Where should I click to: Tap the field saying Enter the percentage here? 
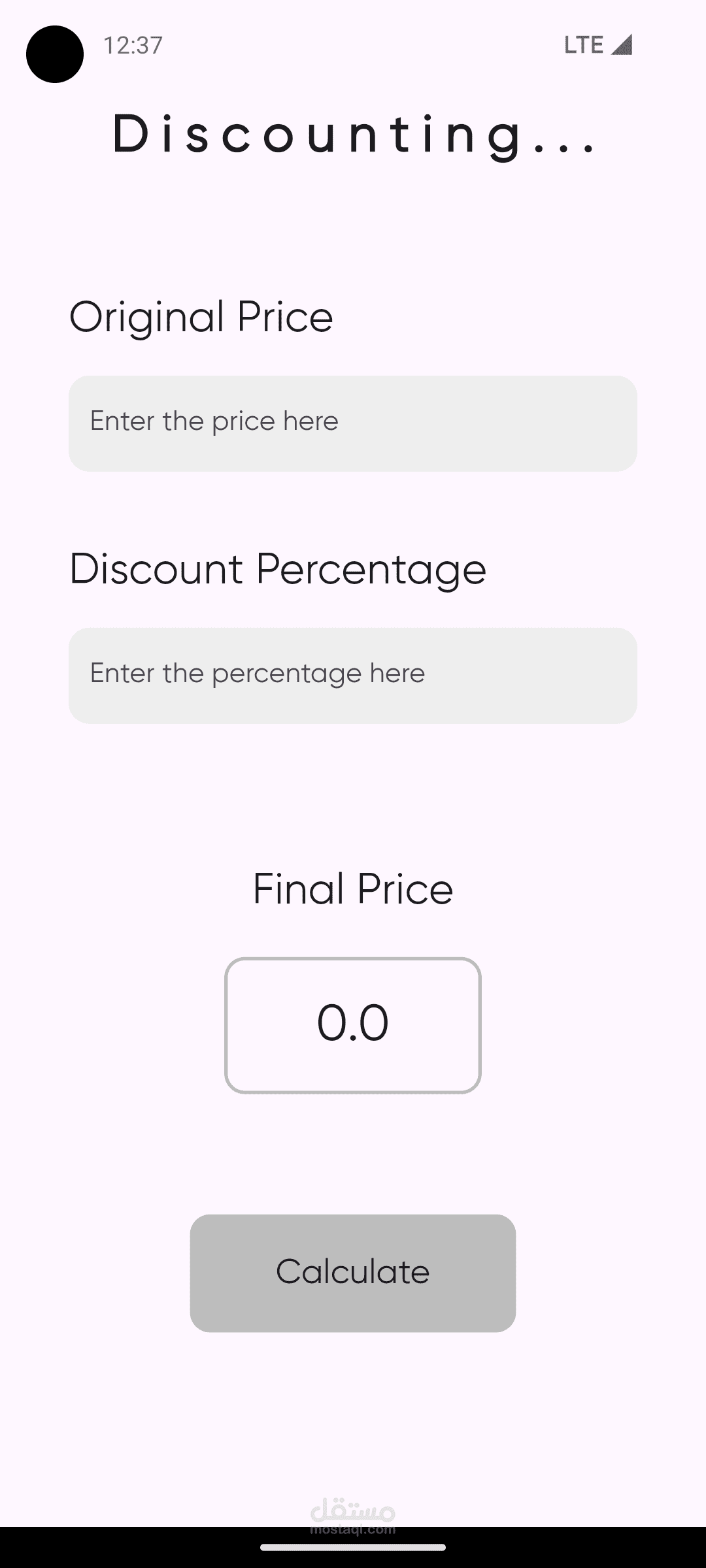[353, 675]
